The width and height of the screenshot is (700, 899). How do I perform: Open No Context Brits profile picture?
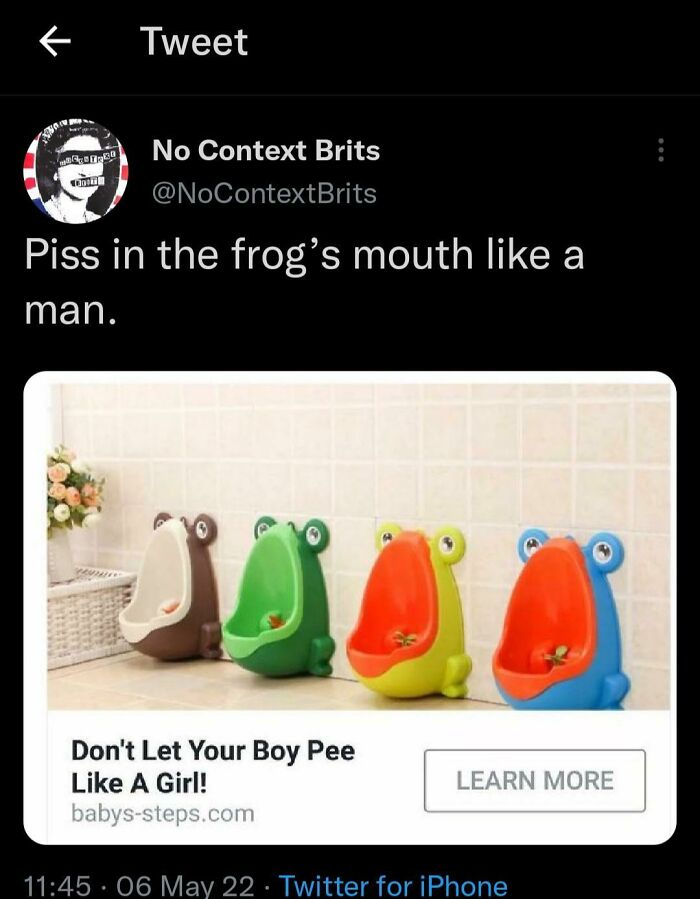tap(76, 171)
